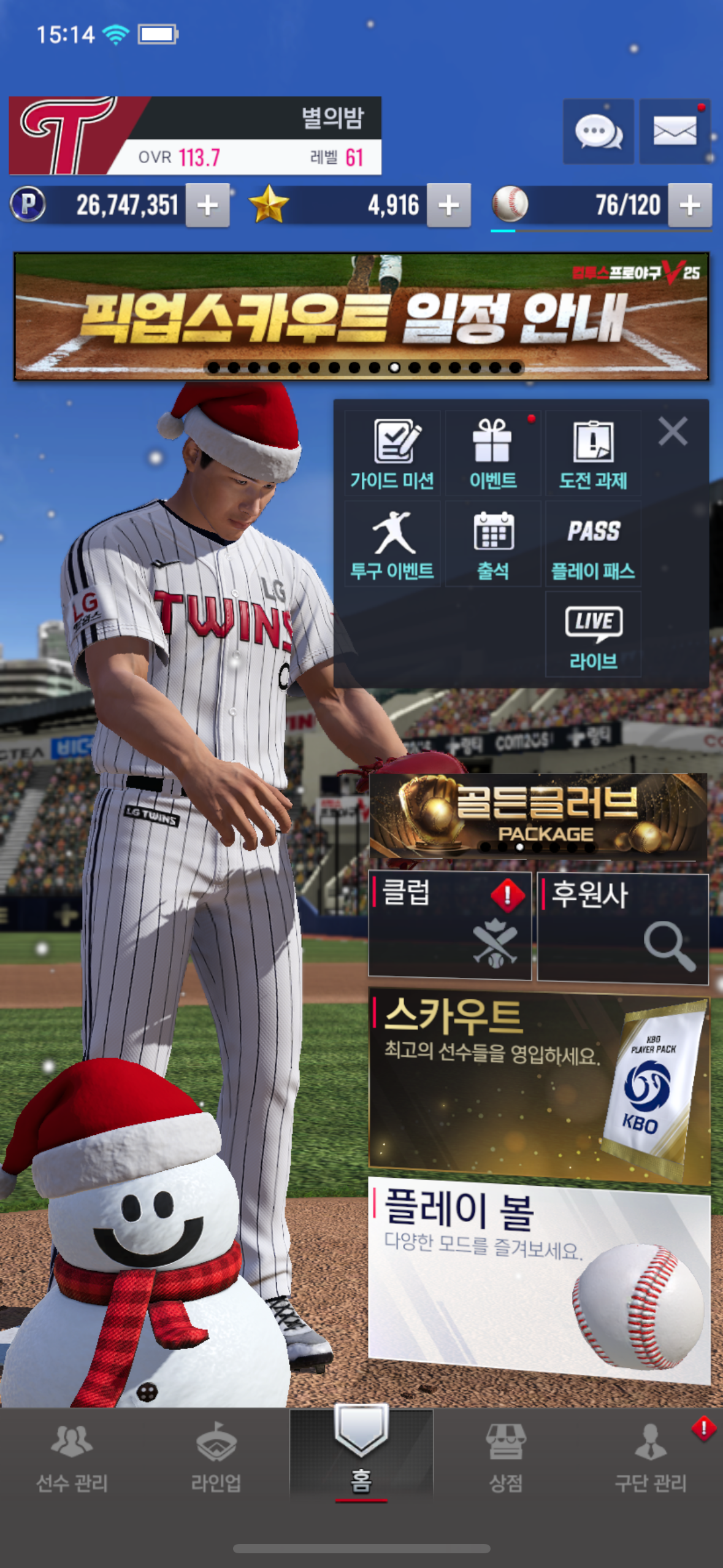
Task: Open the mailbox envelope icon
Action: click(x=675, y=131)
